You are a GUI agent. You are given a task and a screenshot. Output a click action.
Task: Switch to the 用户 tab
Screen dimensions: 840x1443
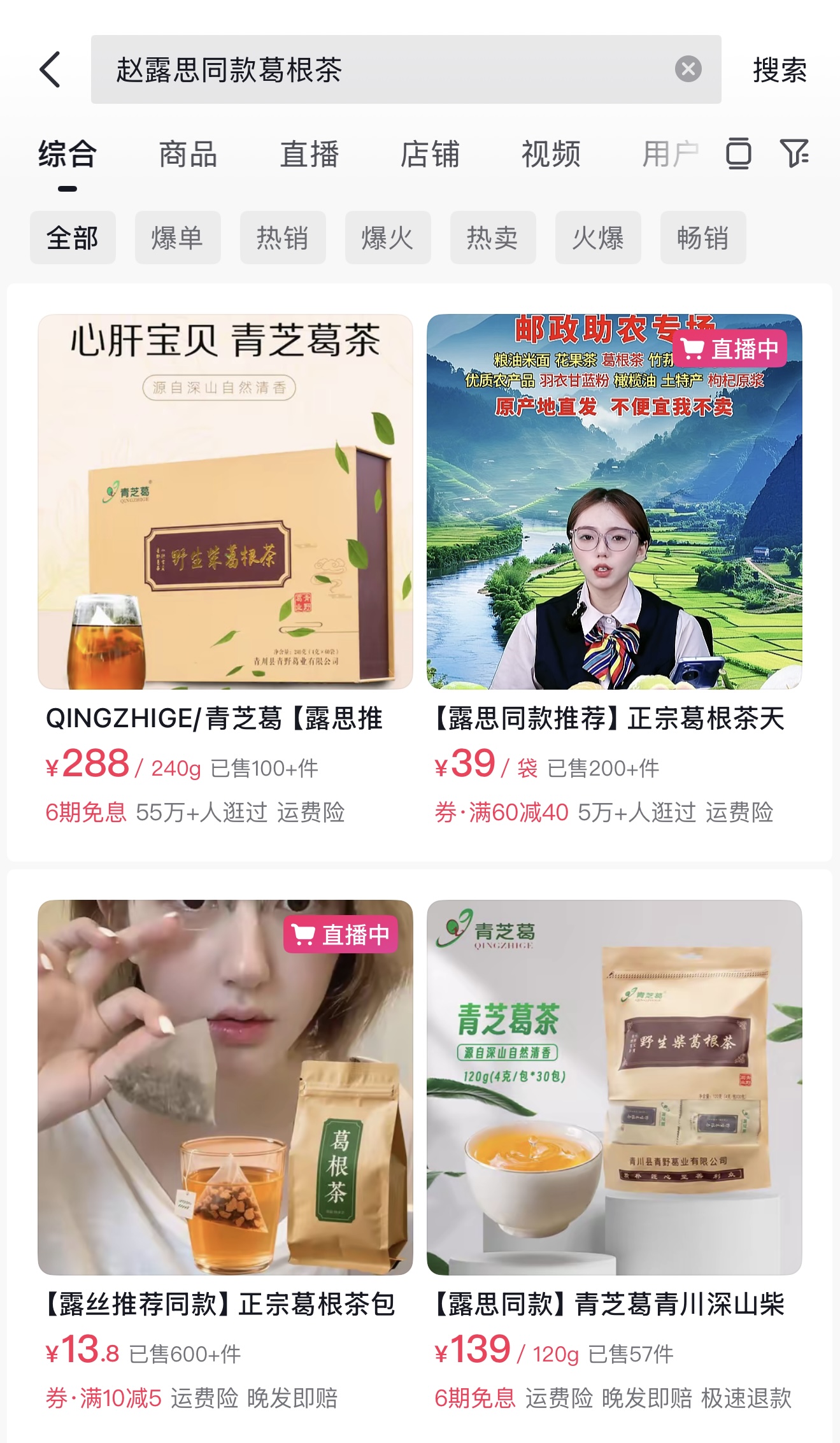point(670,155)
